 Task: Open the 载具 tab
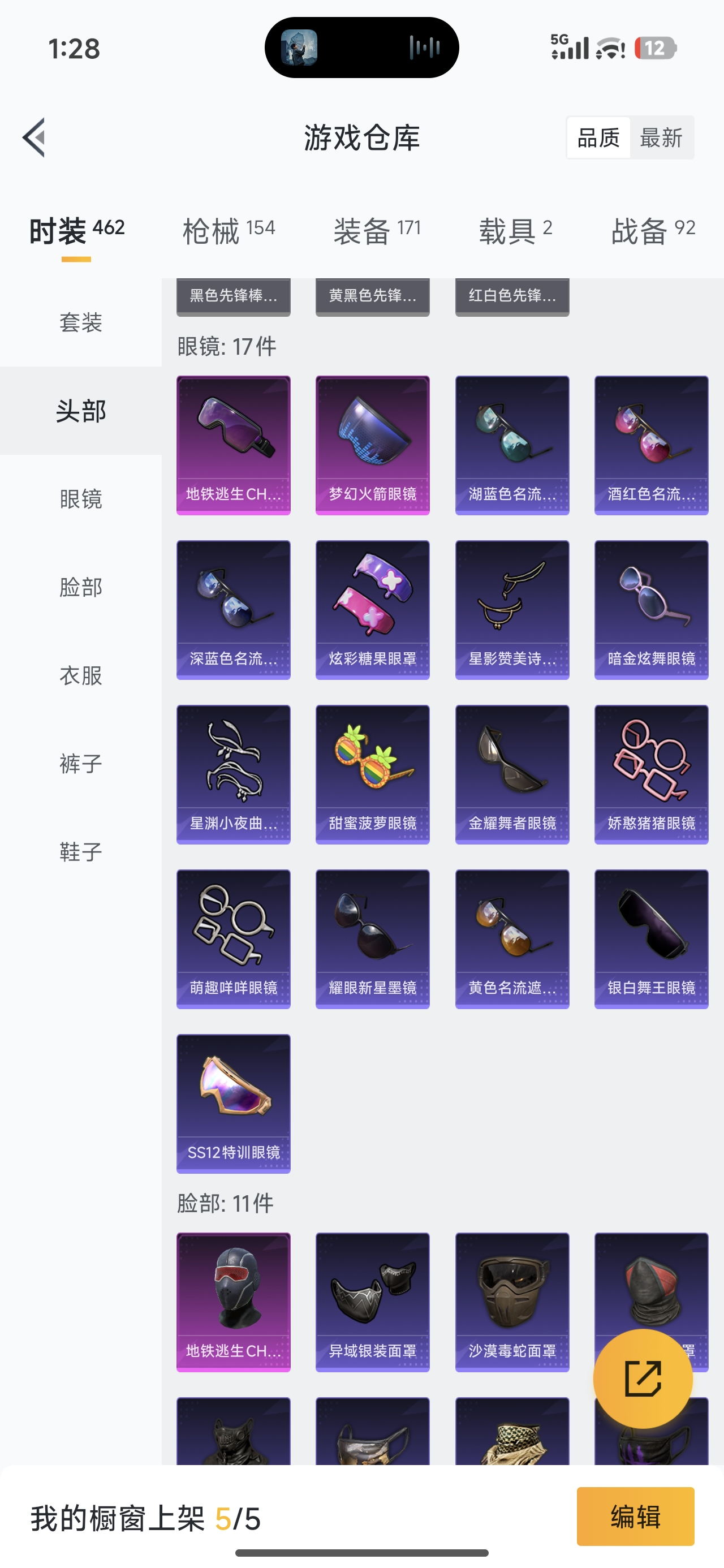point(515,231)
